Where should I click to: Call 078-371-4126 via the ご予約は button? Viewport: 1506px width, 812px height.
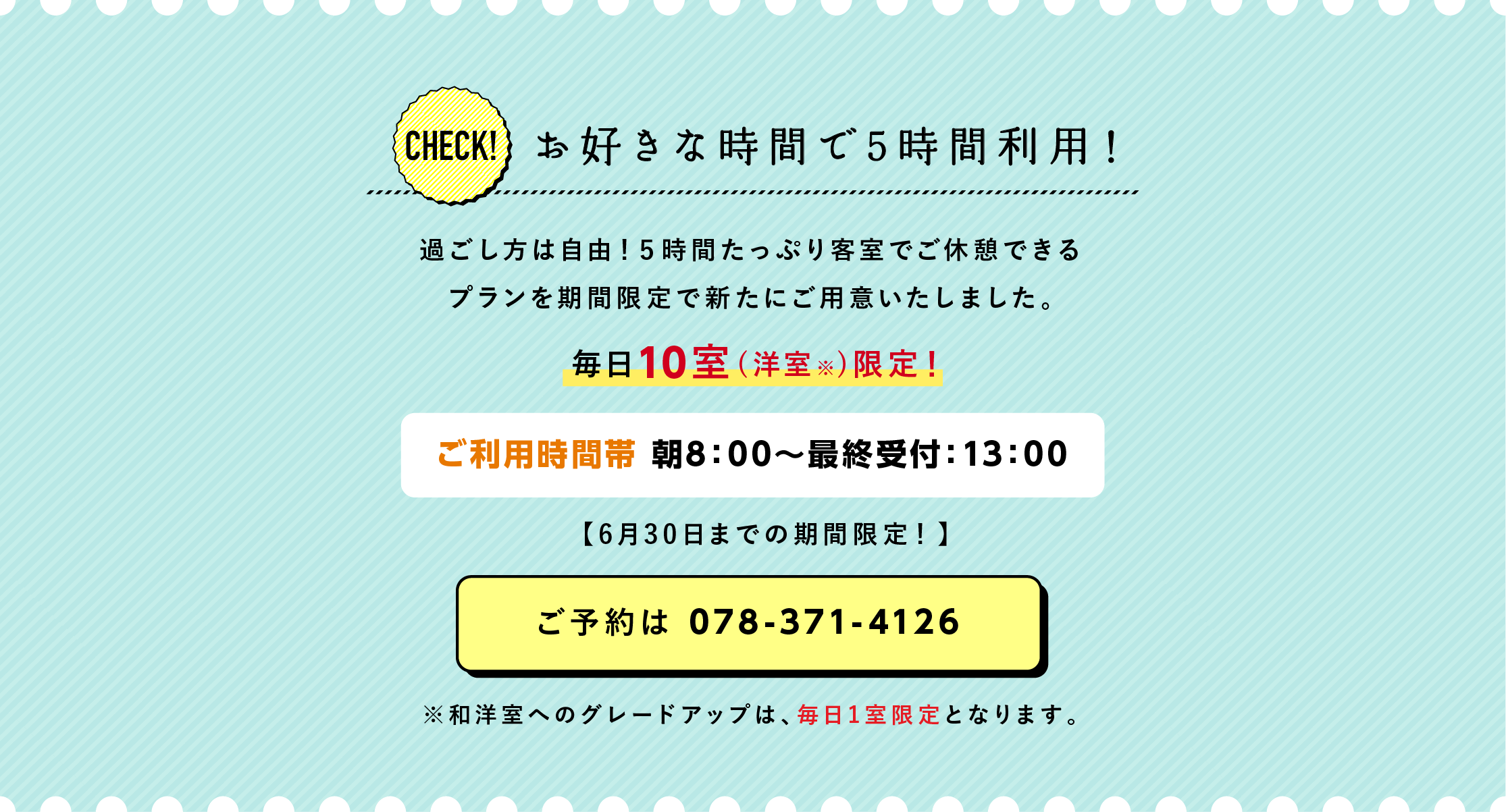(x=749, y=623)
